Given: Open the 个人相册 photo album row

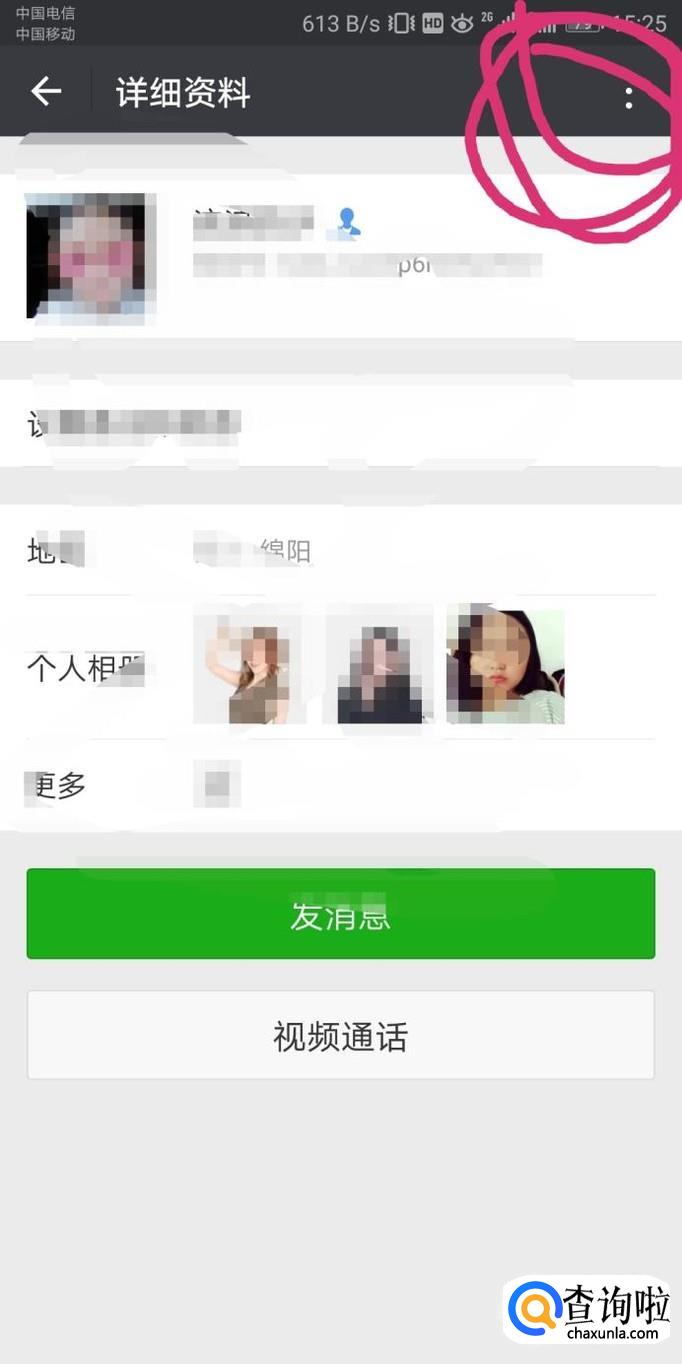Looking at the screenshot, I should tap(340, 667).
